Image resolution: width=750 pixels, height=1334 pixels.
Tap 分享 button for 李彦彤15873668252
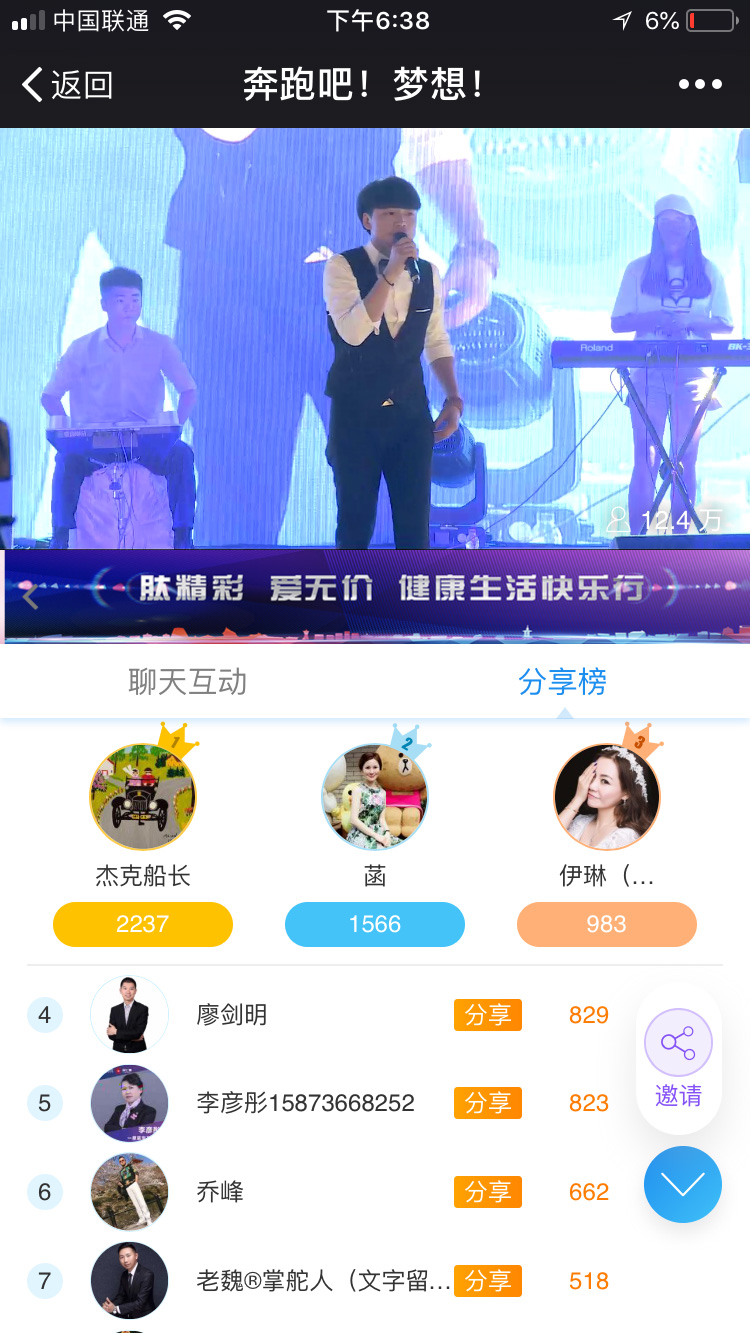click(487, 1103)
